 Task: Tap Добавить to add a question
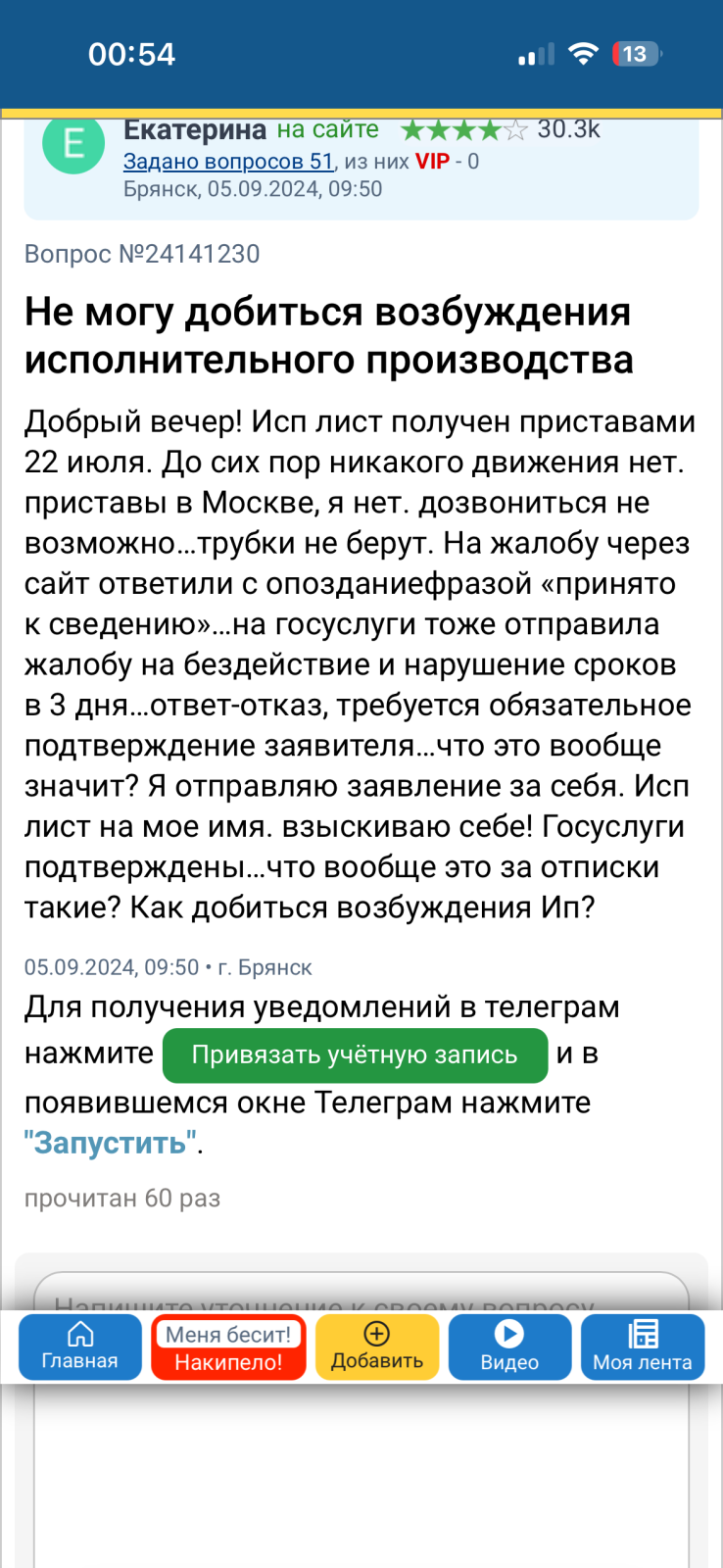click(x=377, y=1347)
